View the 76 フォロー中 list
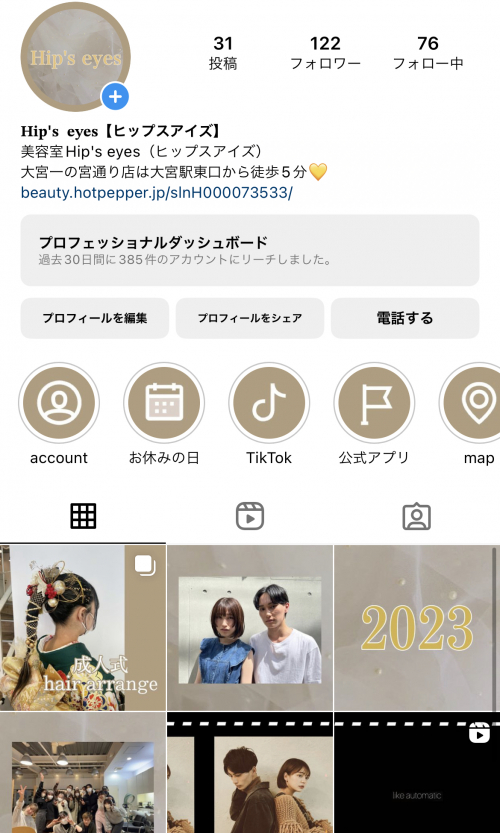The width and height of the screenshot is (500, 833). click(x=428, y=53)
